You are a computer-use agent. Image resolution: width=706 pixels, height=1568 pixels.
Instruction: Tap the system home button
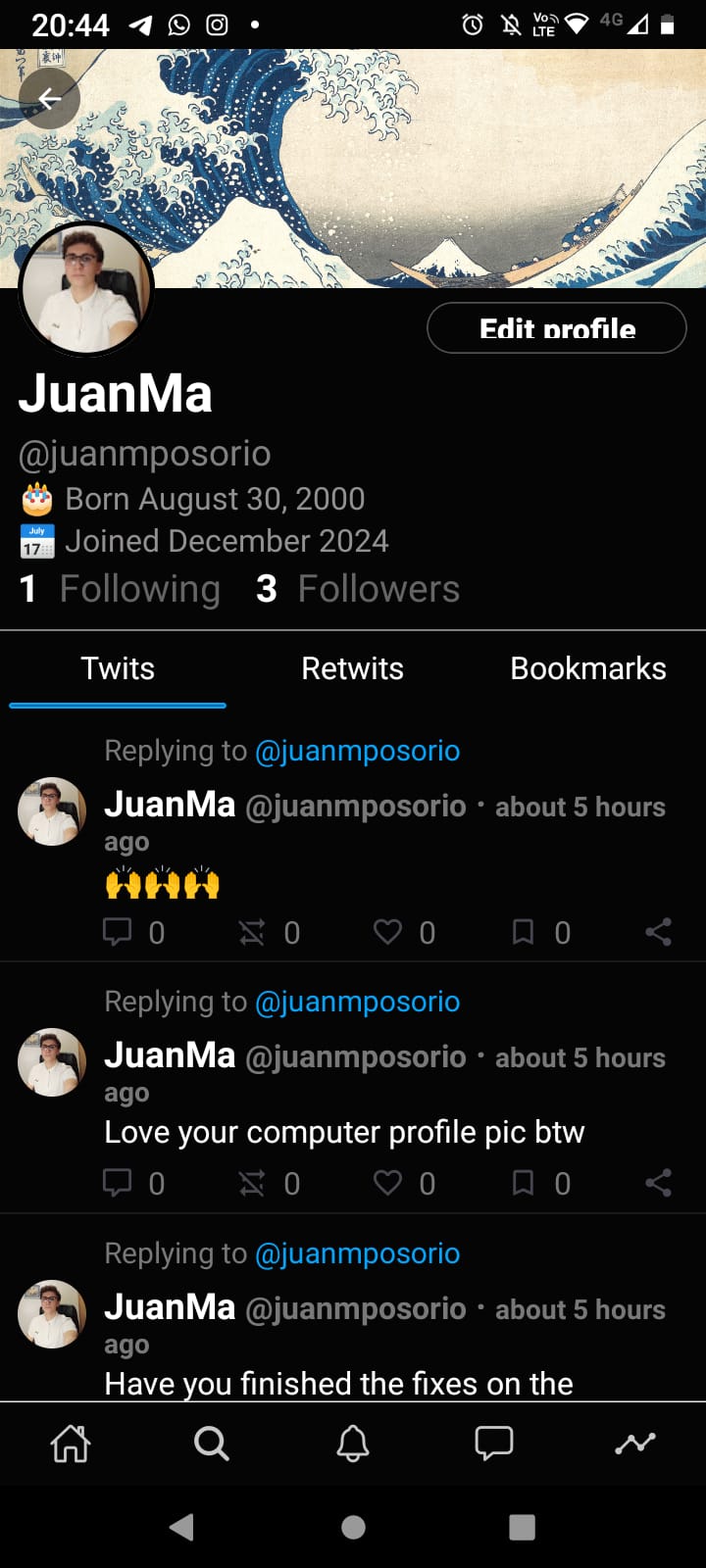coord(353,1527)
